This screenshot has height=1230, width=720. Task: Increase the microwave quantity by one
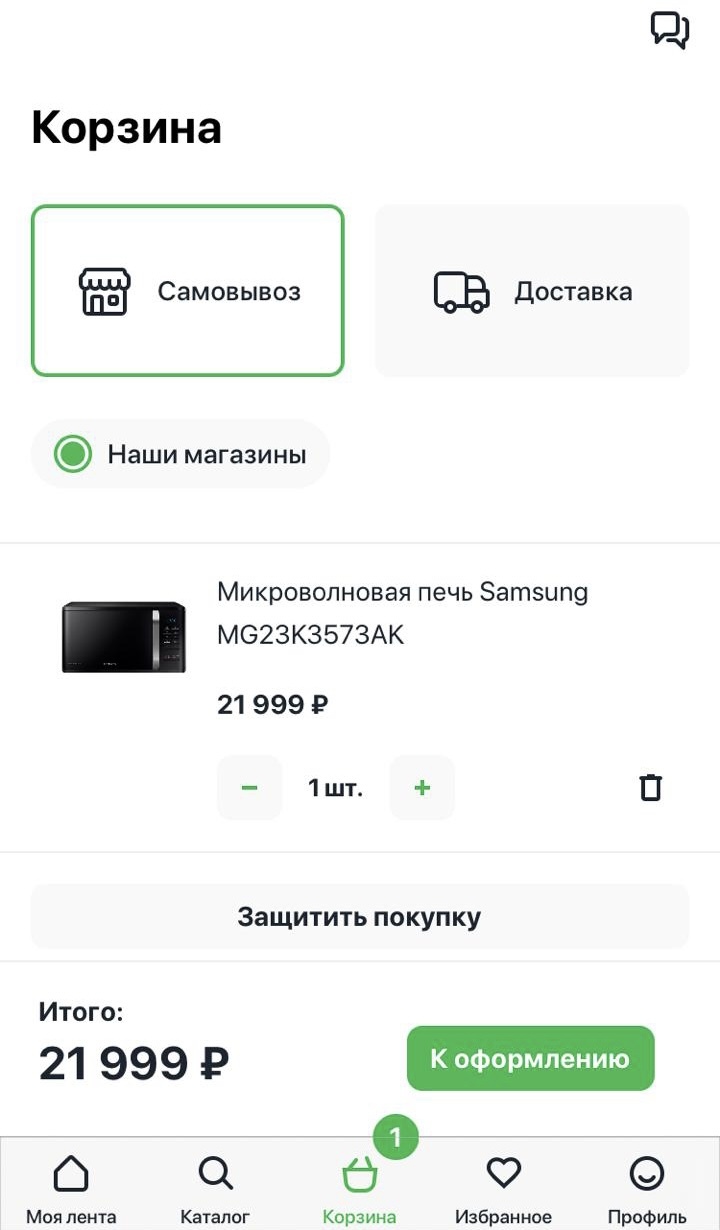[422, 788]
